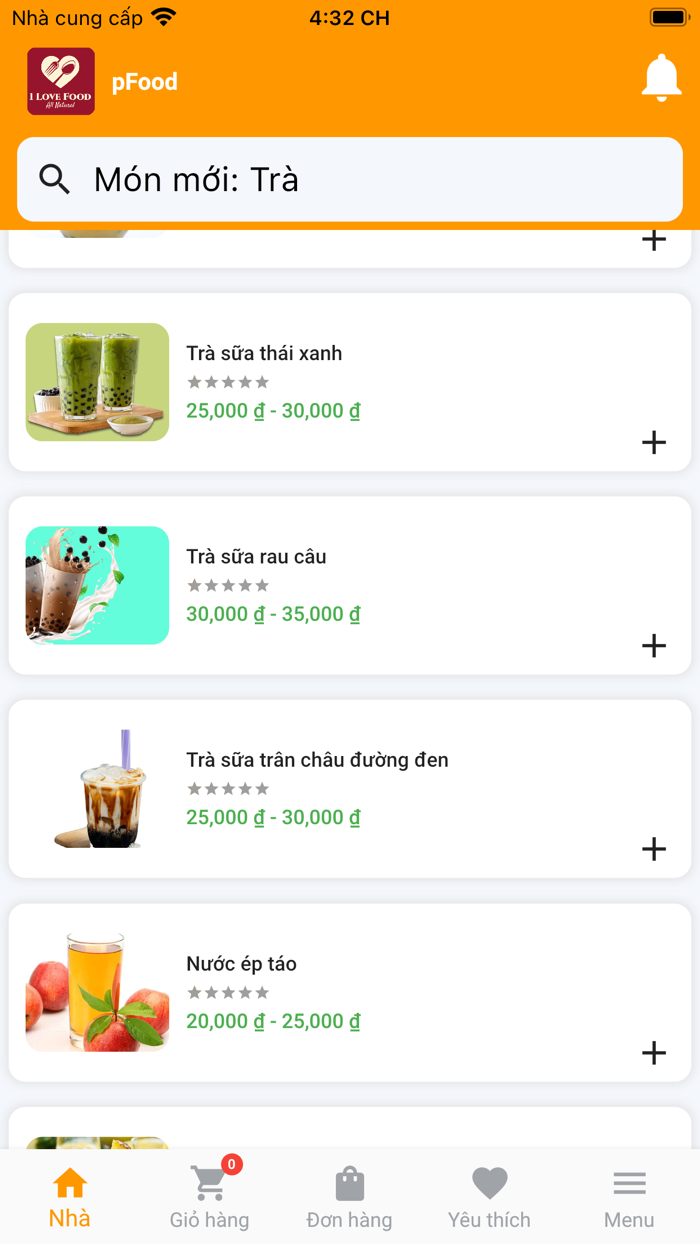Add Nước ép táo to cart
Image resolution: width=700 pixels, height=1244 pixels.
point(653,1053)
